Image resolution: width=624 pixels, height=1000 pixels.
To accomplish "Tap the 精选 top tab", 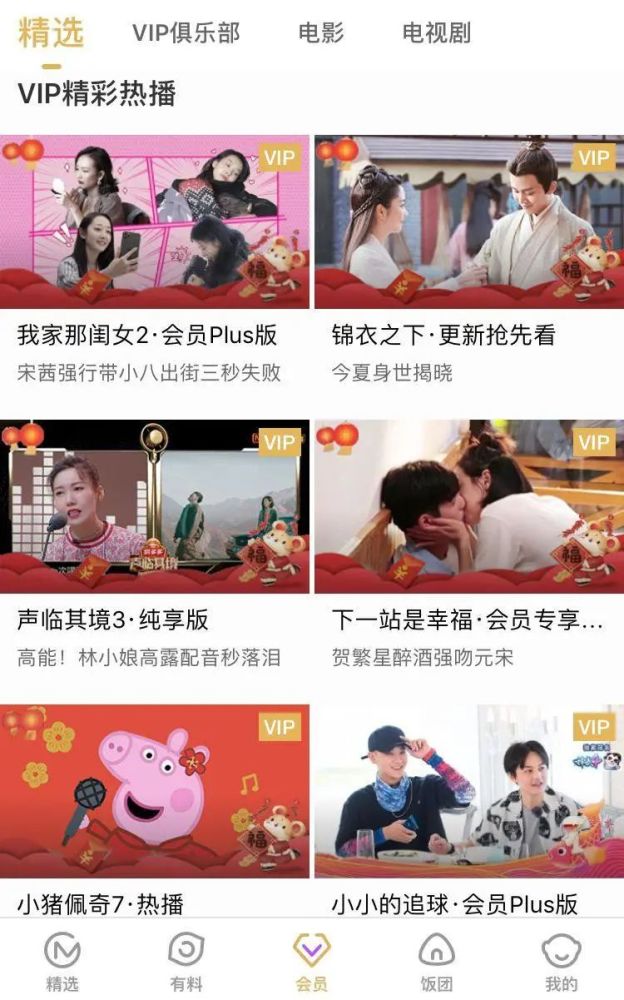I will (51, 33).
